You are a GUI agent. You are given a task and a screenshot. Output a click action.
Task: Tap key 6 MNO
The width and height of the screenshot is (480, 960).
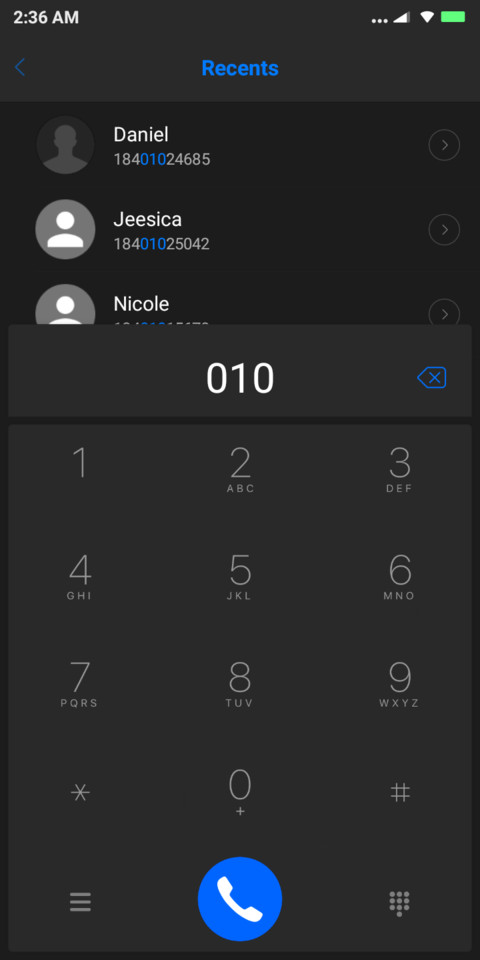[399, 577]
